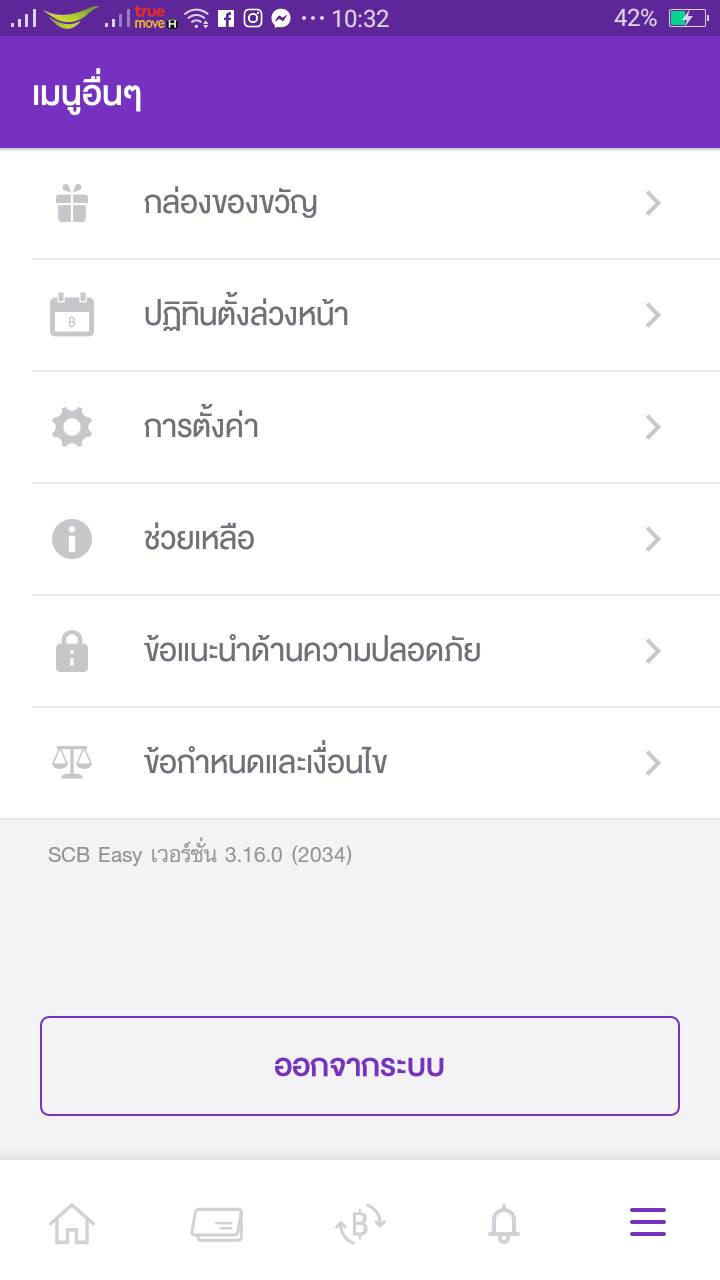Open the กล่องของขวัญ gift box row
Viewport: 720px width, 1280px height.
360,204
